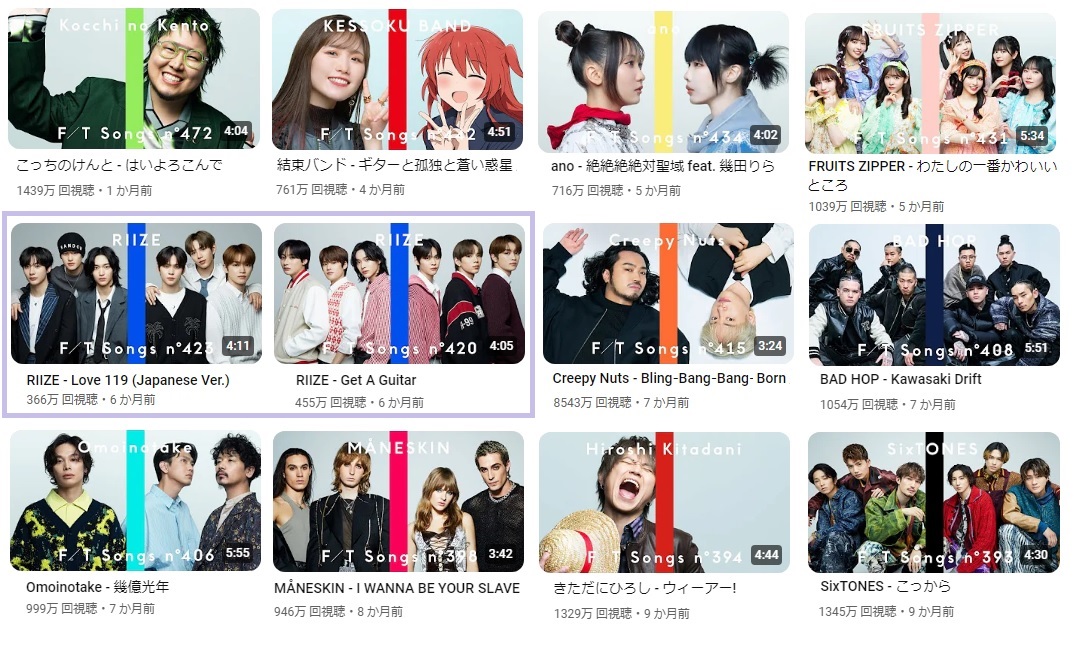Open Creepy Nuts Bling-Bang-Bang-Born video
1080x646 pixels.
(x=668, y=293)
